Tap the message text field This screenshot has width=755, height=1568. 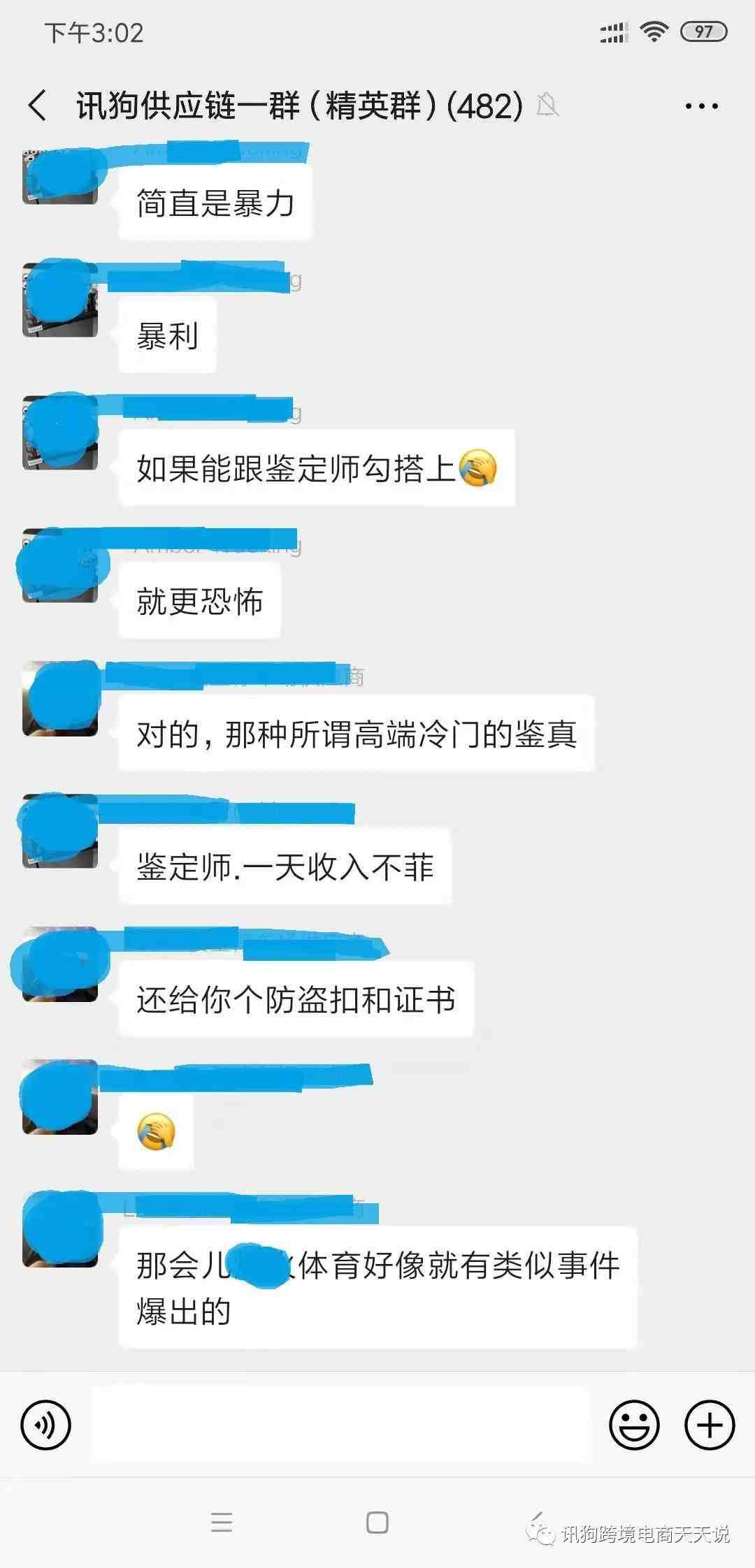point(340,1425)
